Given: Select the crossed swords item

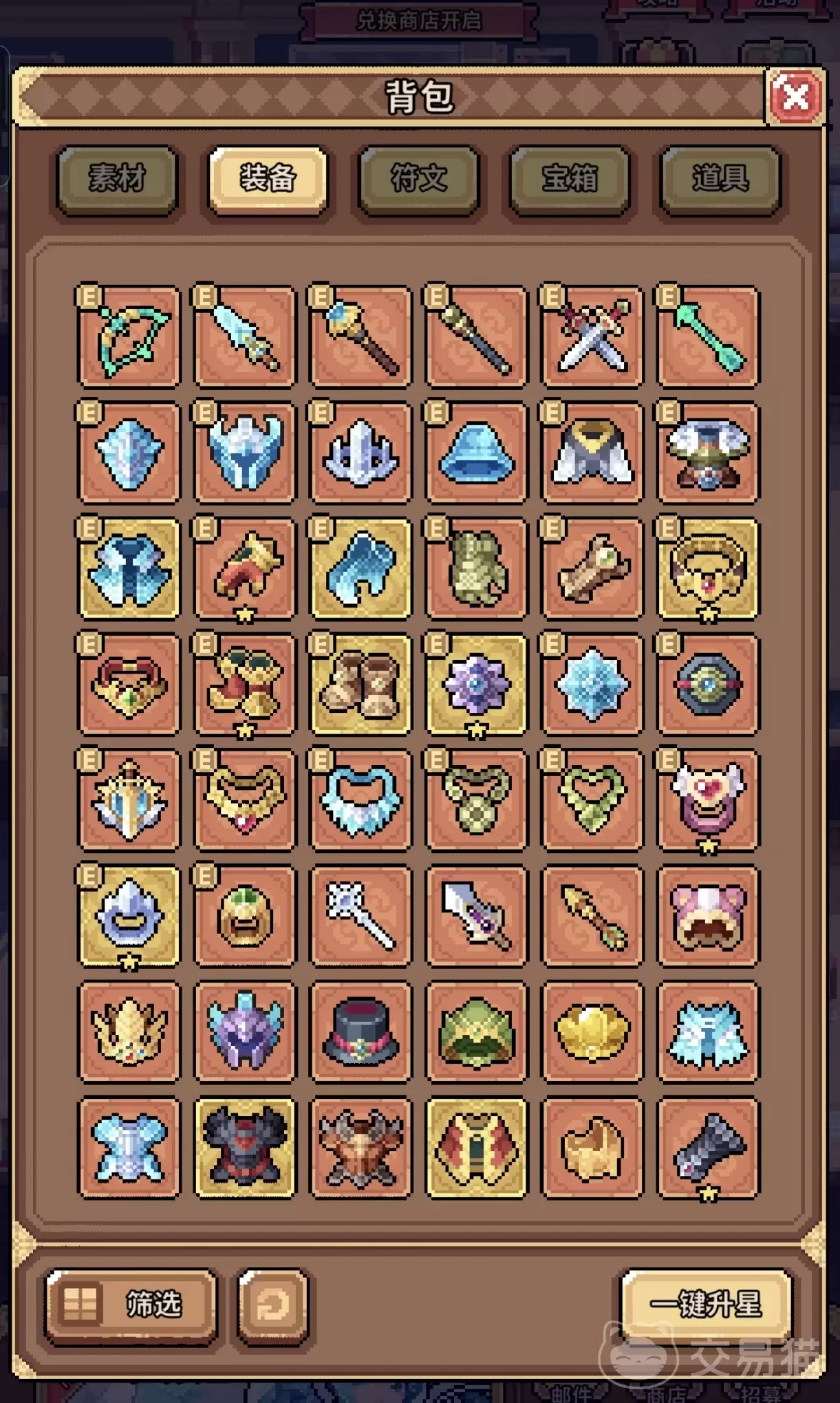Looking at the screenshot, I should tap(592, 337).
